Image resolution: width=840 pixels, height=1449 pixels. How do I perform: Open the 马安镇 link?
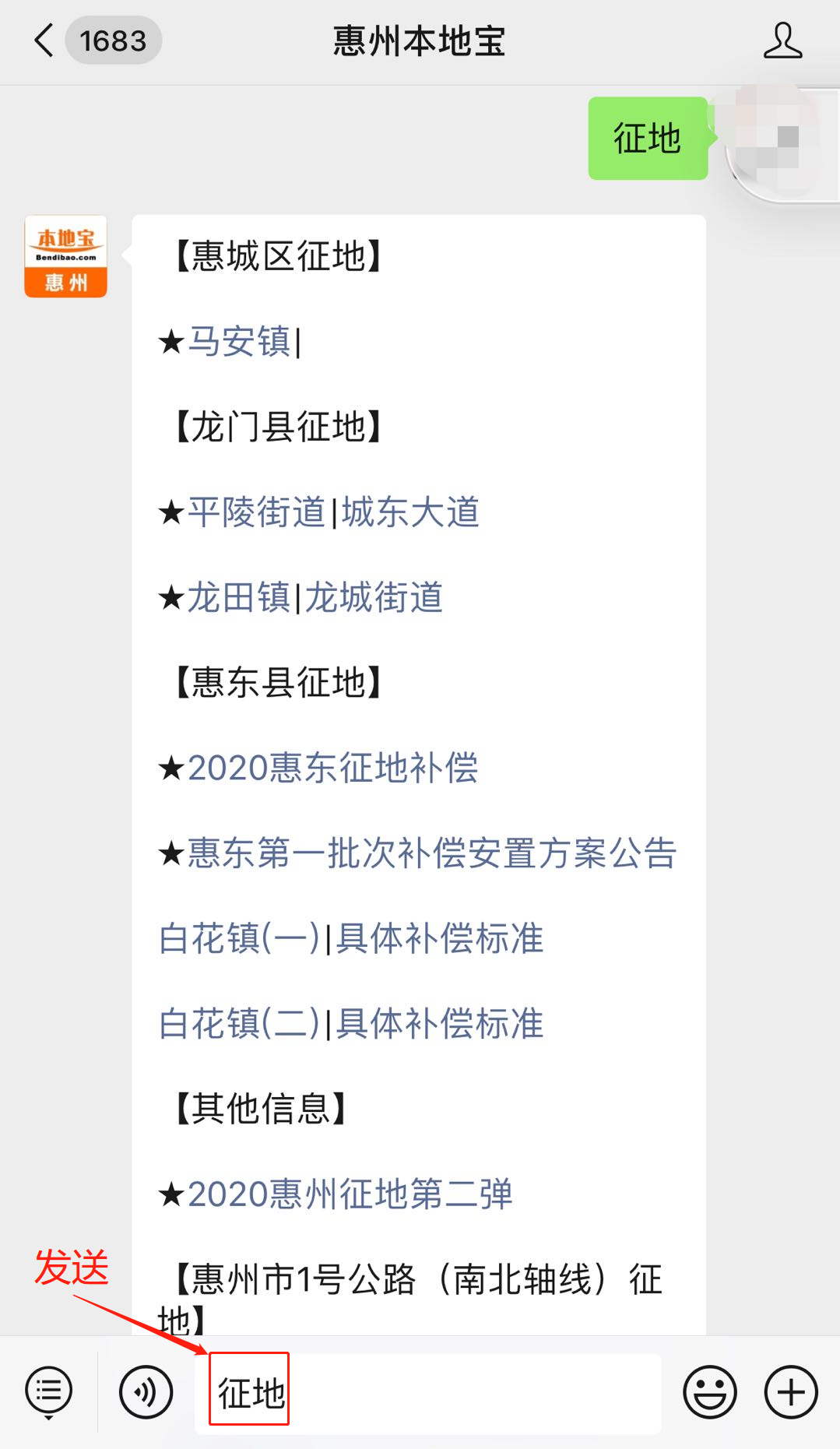tap(240, 342)
